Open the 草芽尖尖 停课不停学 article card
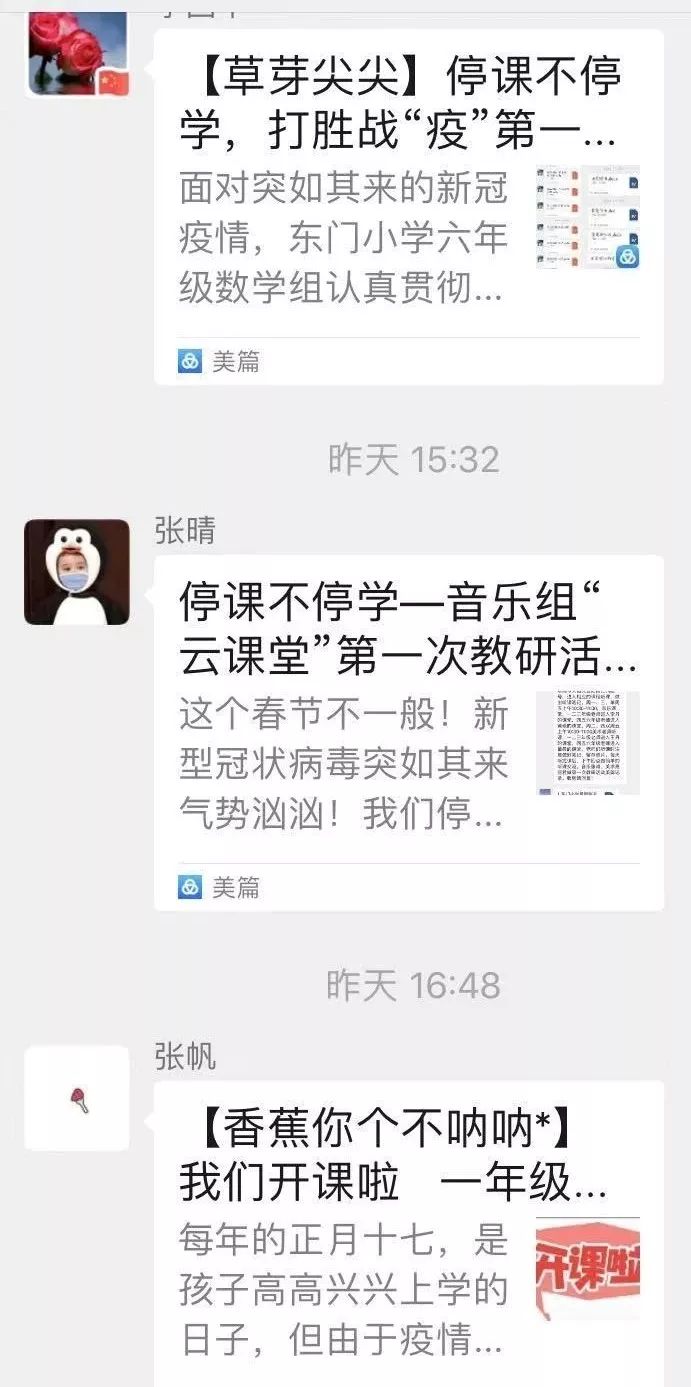Screen dimensions: 691x1387 point(408,207)
